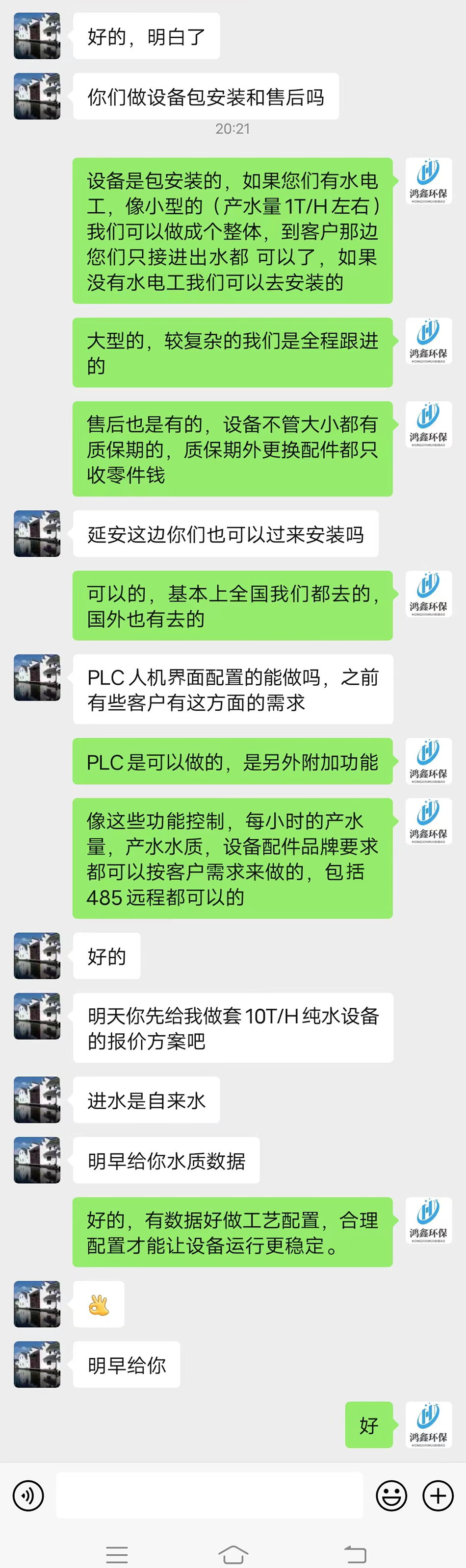Tap the system back button

point(355,1554)
